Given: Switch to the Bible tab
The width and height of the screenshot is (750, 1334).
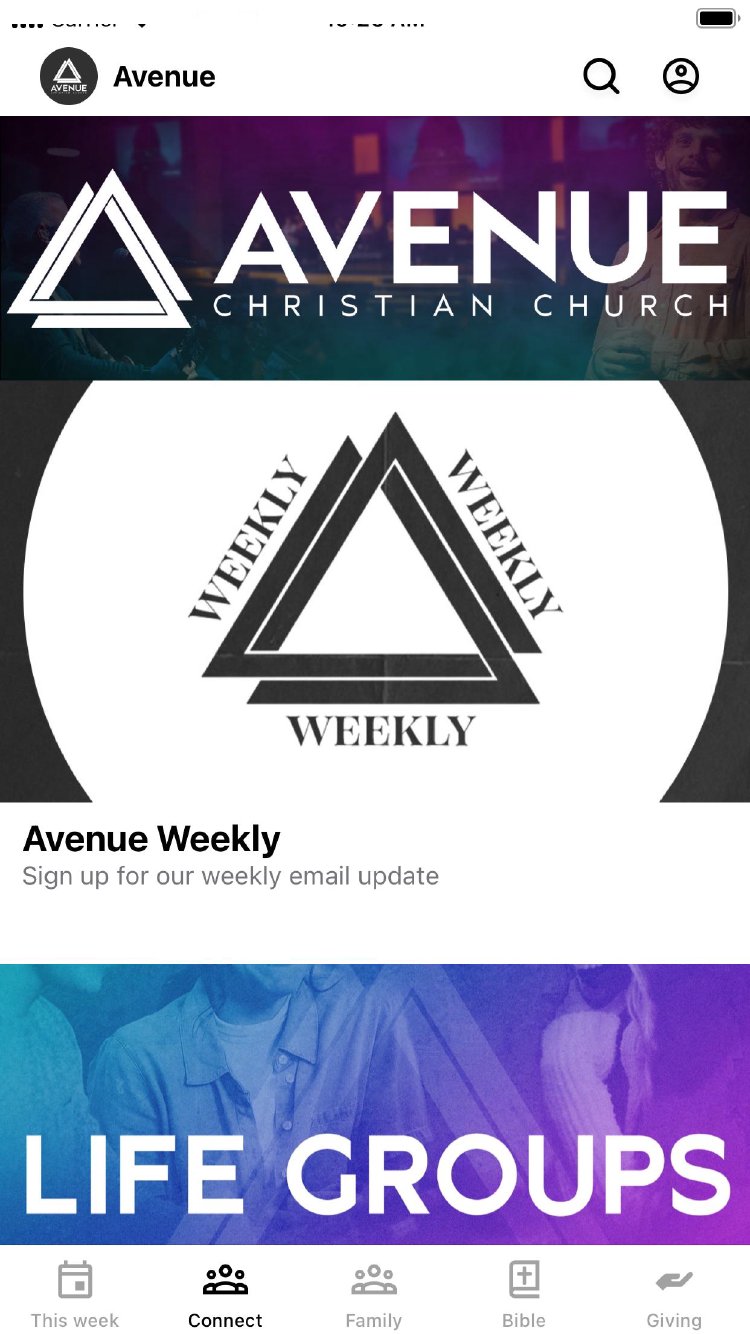Looking at the screenshot, I should point(524,1294).
